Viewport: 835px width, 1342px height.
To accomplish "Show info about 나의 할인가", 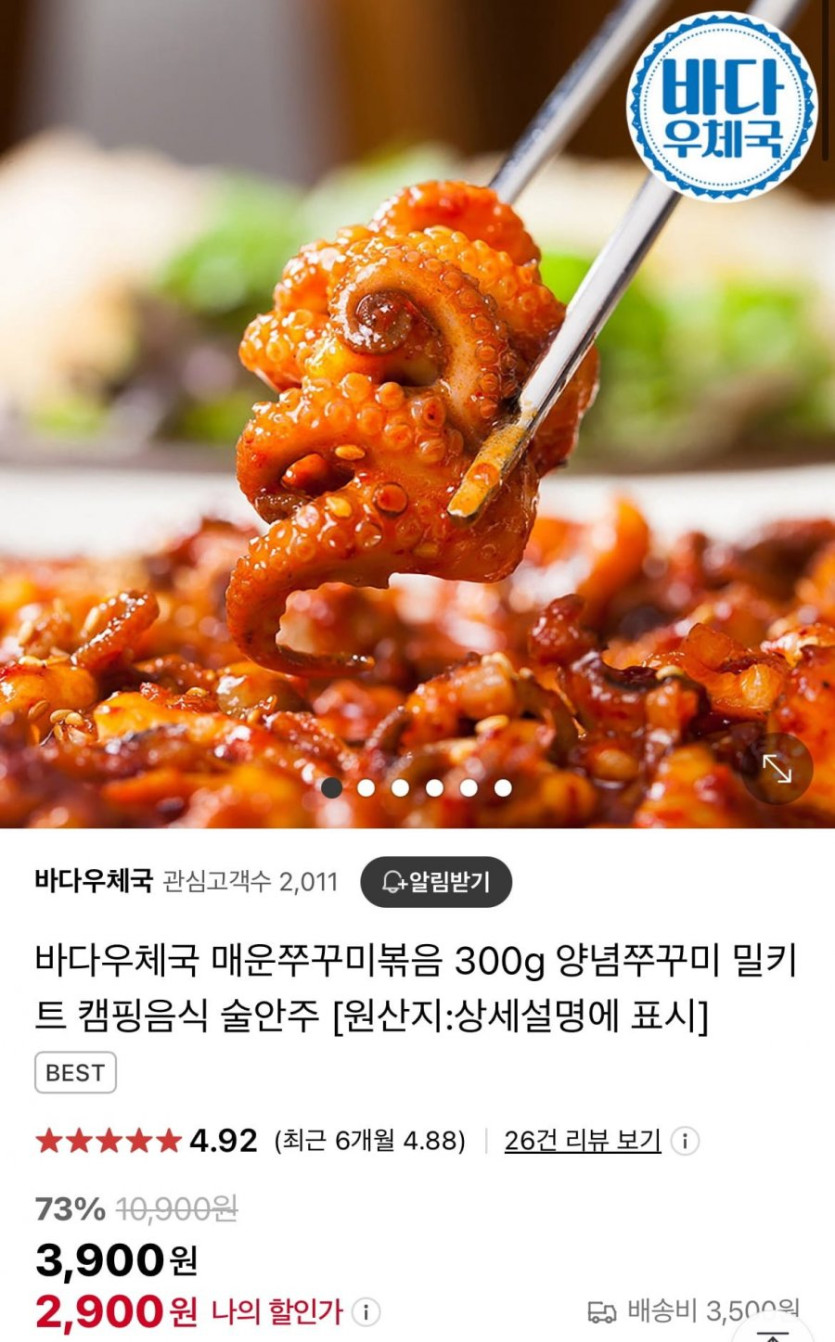I will [367, 1312].
